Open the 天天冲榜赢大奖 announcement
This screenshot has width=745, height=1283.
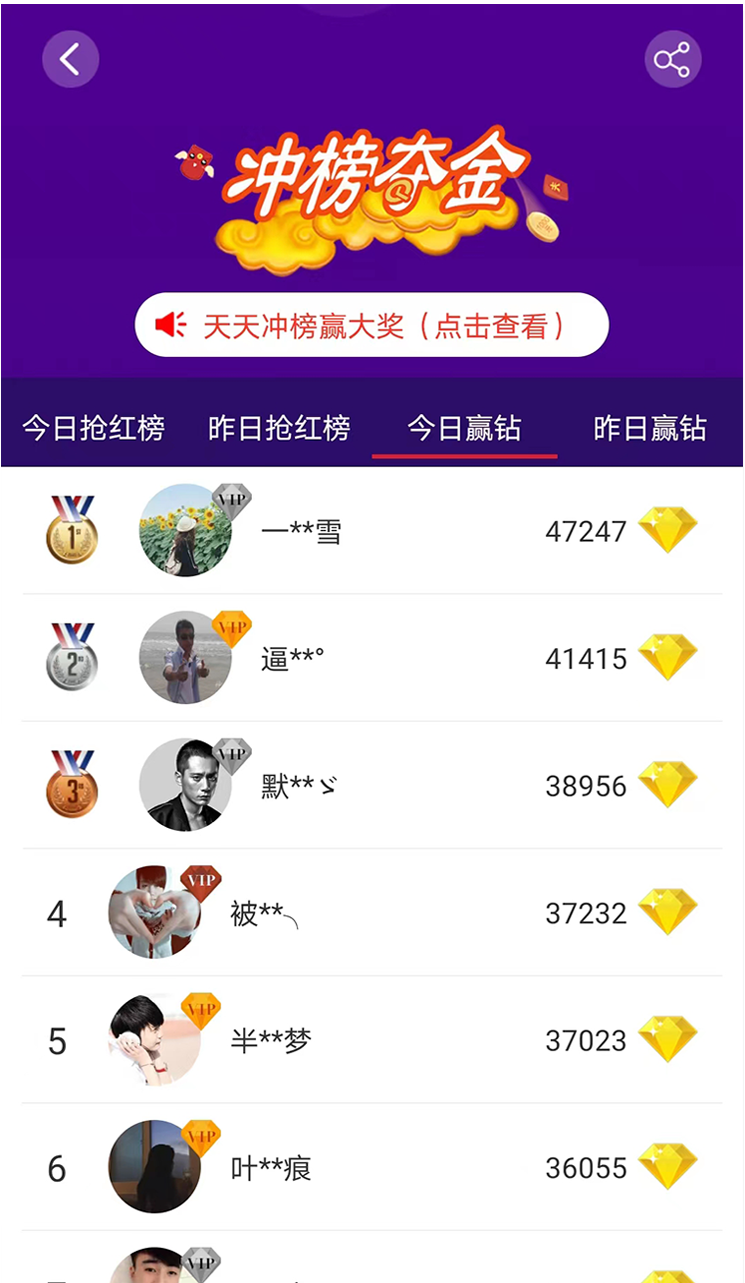pos(372,325)
